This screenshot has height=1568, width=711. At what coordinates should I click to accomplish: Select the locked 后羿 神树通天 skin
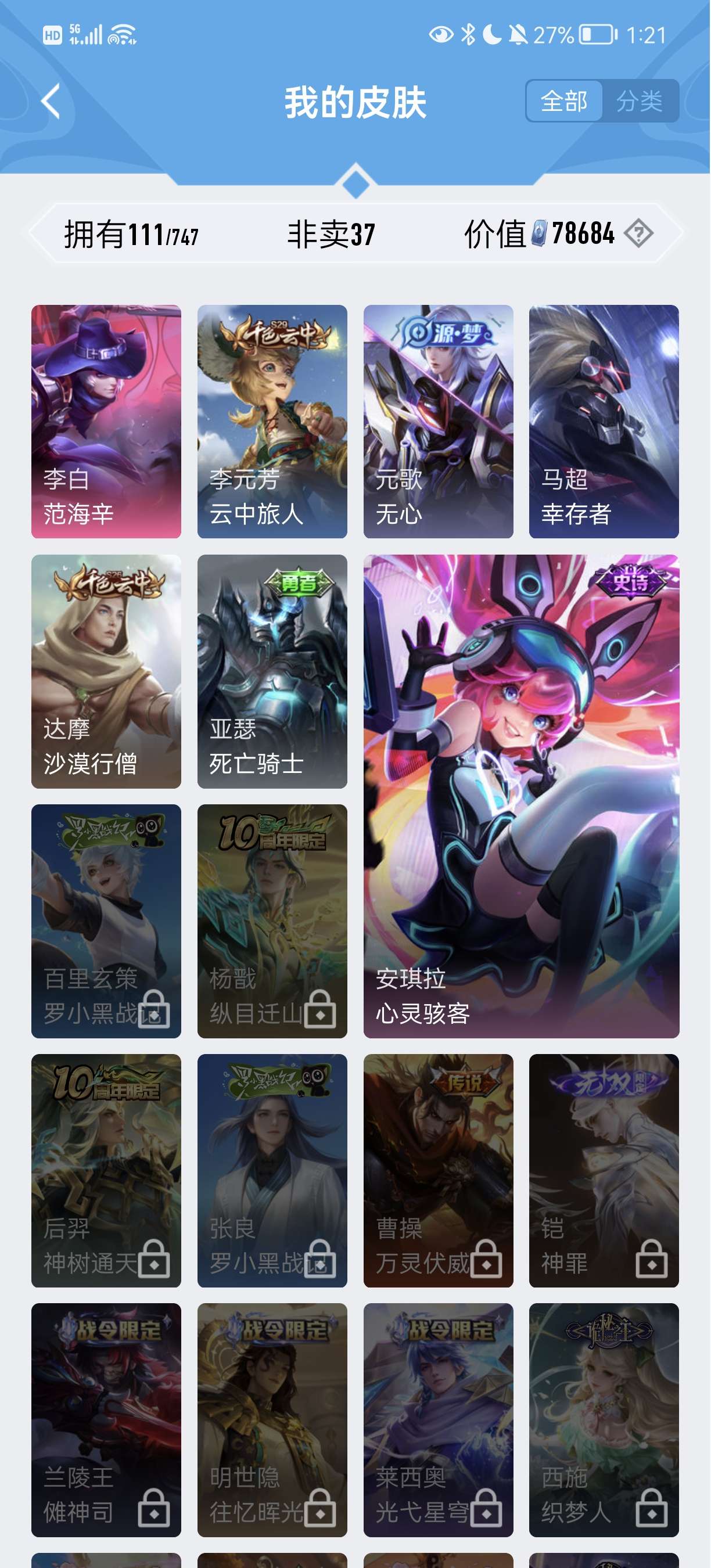pyautogui.click(x=106, y=1171)
